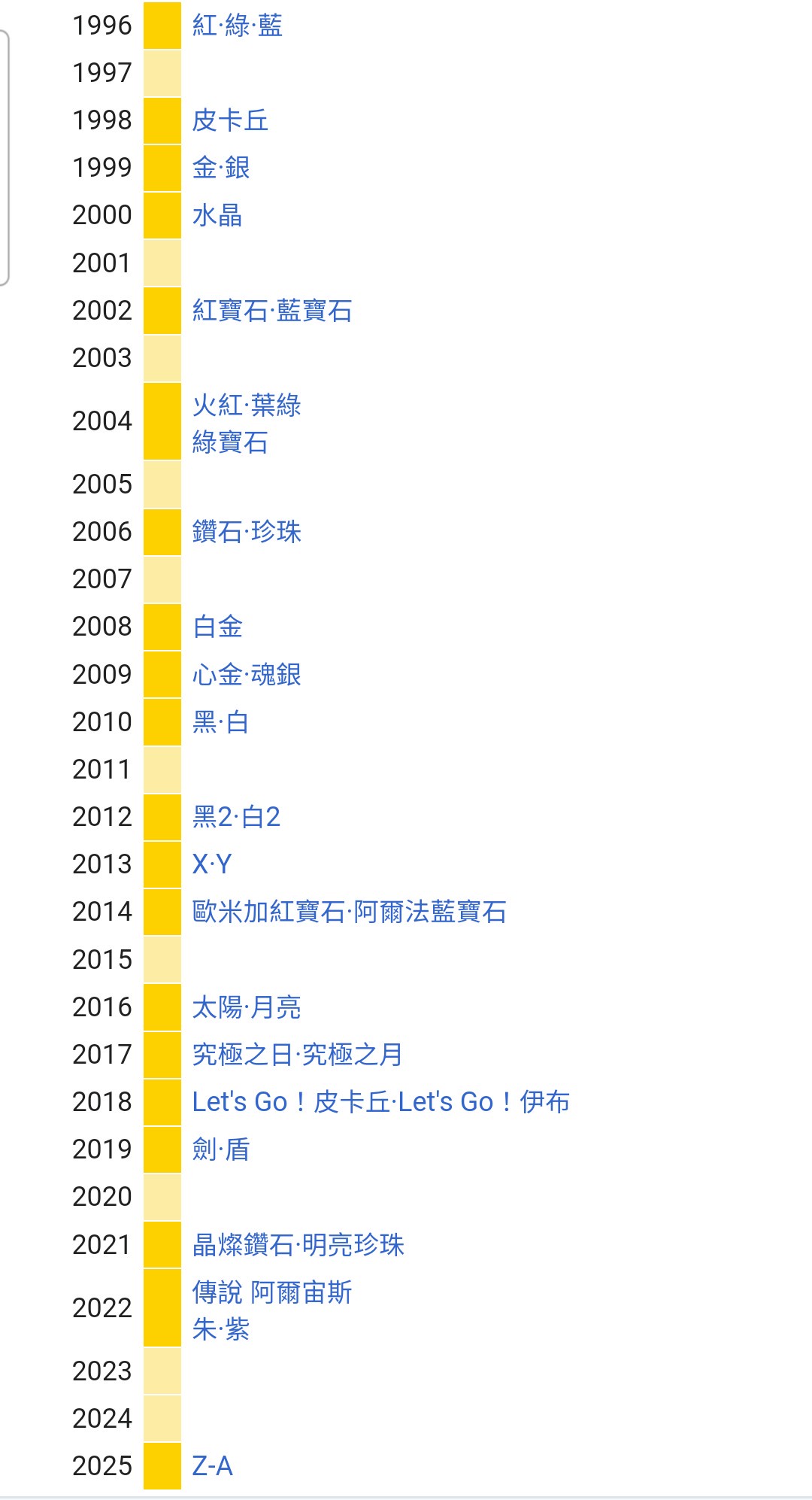Follow the 水晶 link
The height and width of the screenshot is (1500, 812).
click(x=217, y=216)
